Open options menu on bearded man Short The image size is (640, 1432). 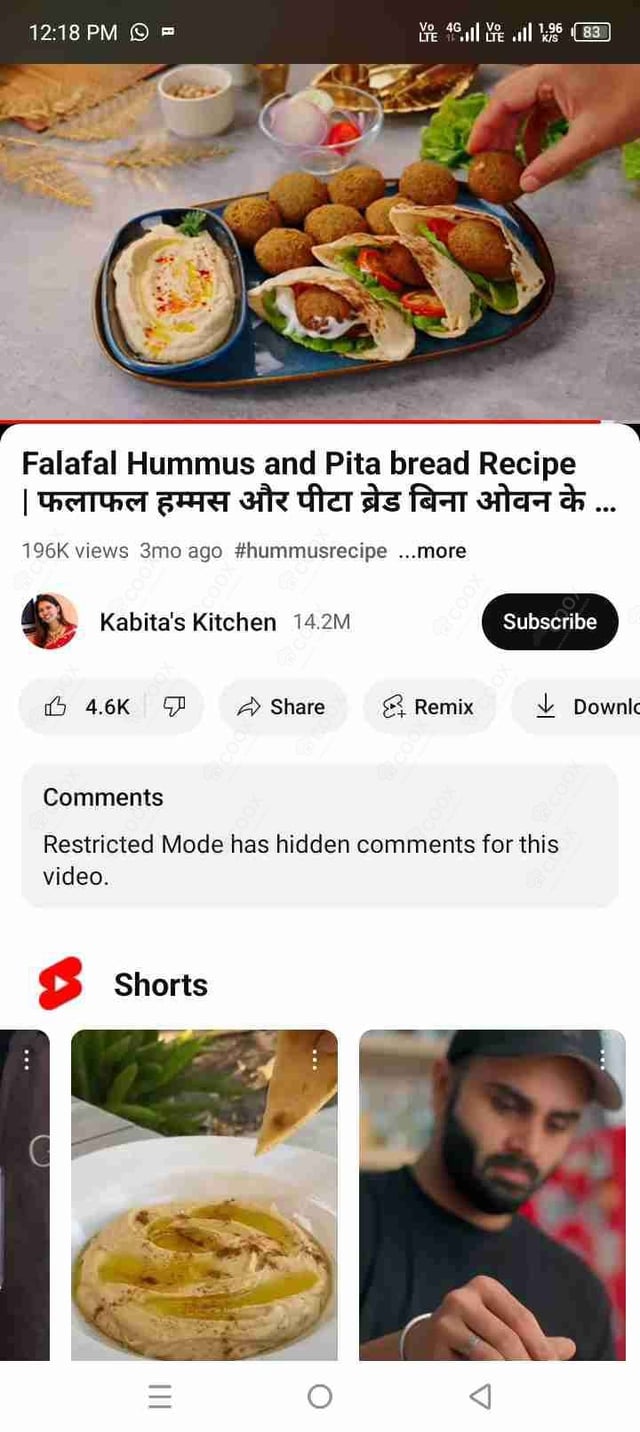coord(603,1058)
